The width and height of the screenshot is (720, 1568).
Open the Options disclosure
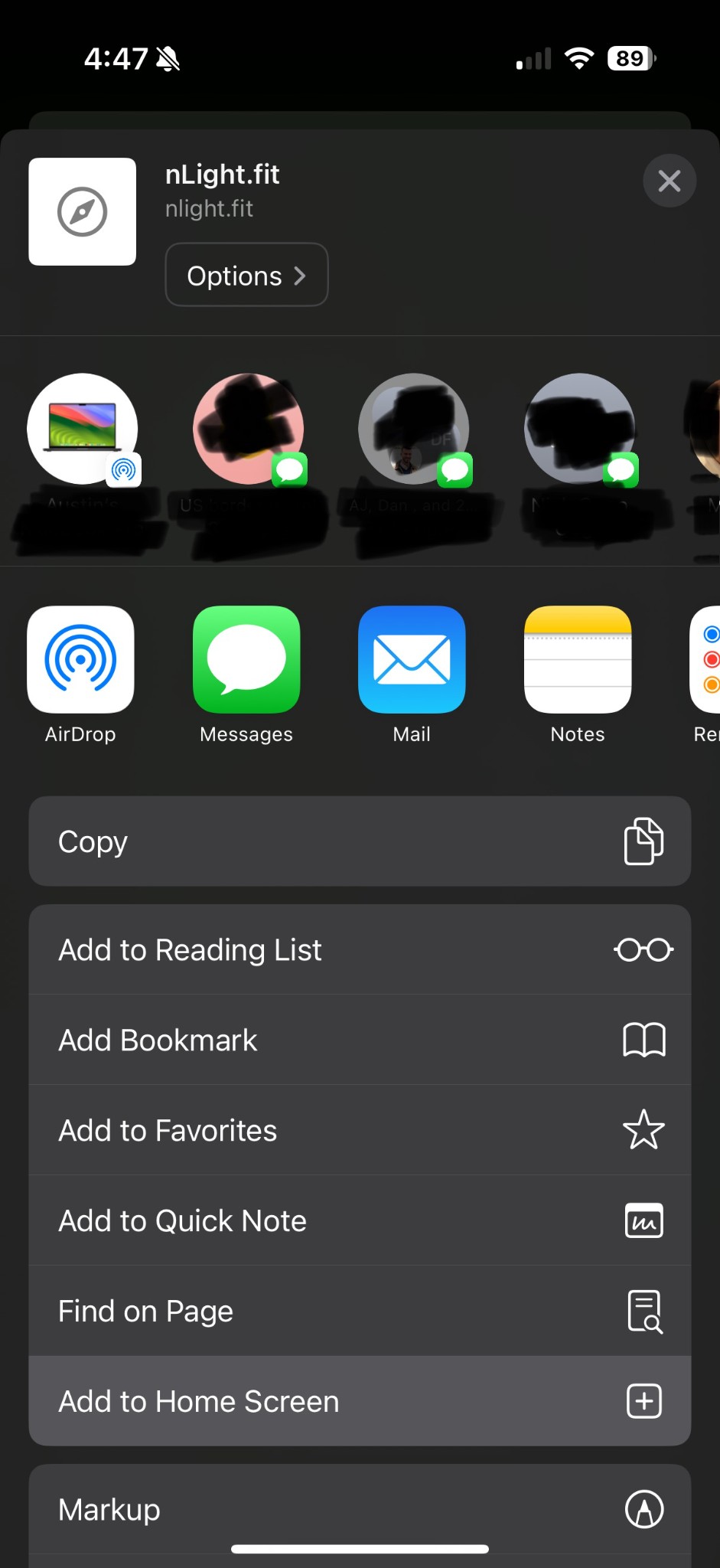point(246,275)
